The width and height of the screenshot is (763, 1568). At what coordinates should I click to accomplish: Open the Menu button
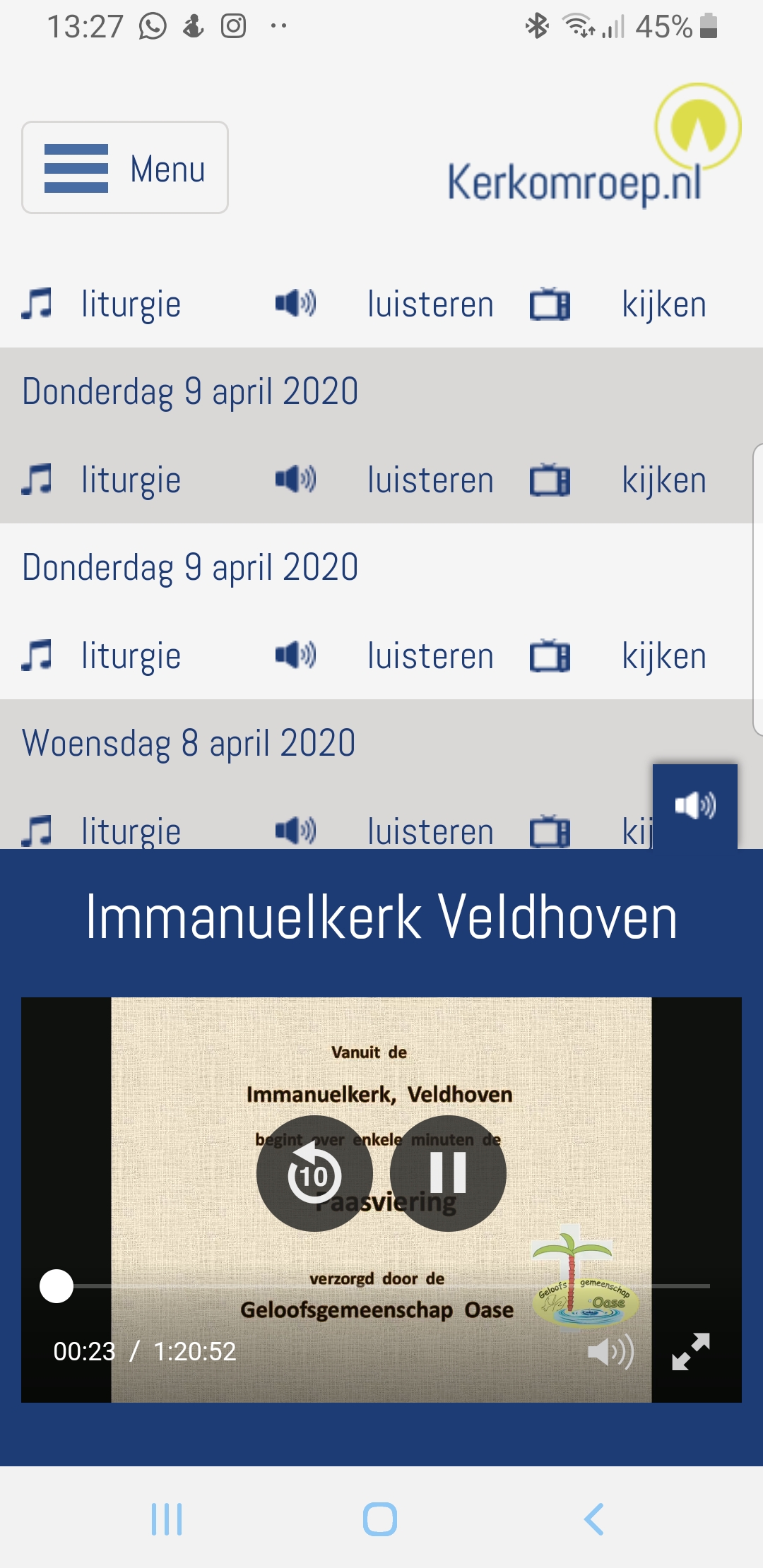point(125,167)
